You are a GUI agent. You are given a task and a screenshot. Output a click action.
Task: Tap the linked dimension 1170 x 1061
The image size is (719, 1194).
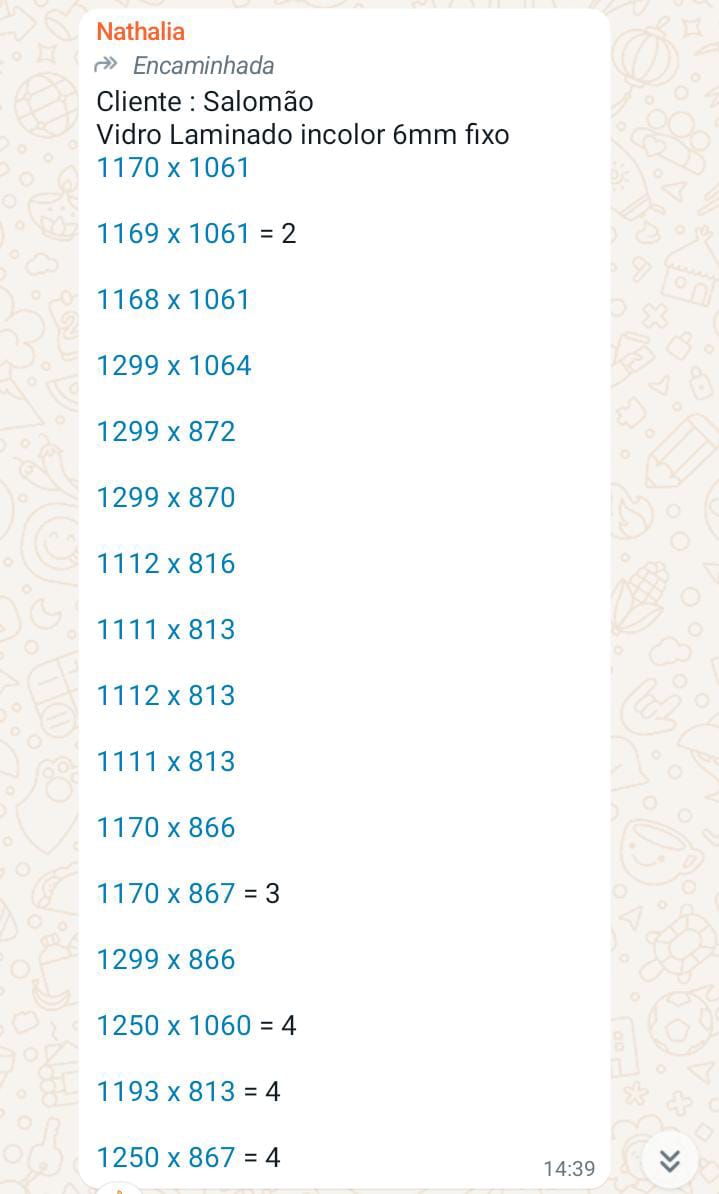coord(173,168)
